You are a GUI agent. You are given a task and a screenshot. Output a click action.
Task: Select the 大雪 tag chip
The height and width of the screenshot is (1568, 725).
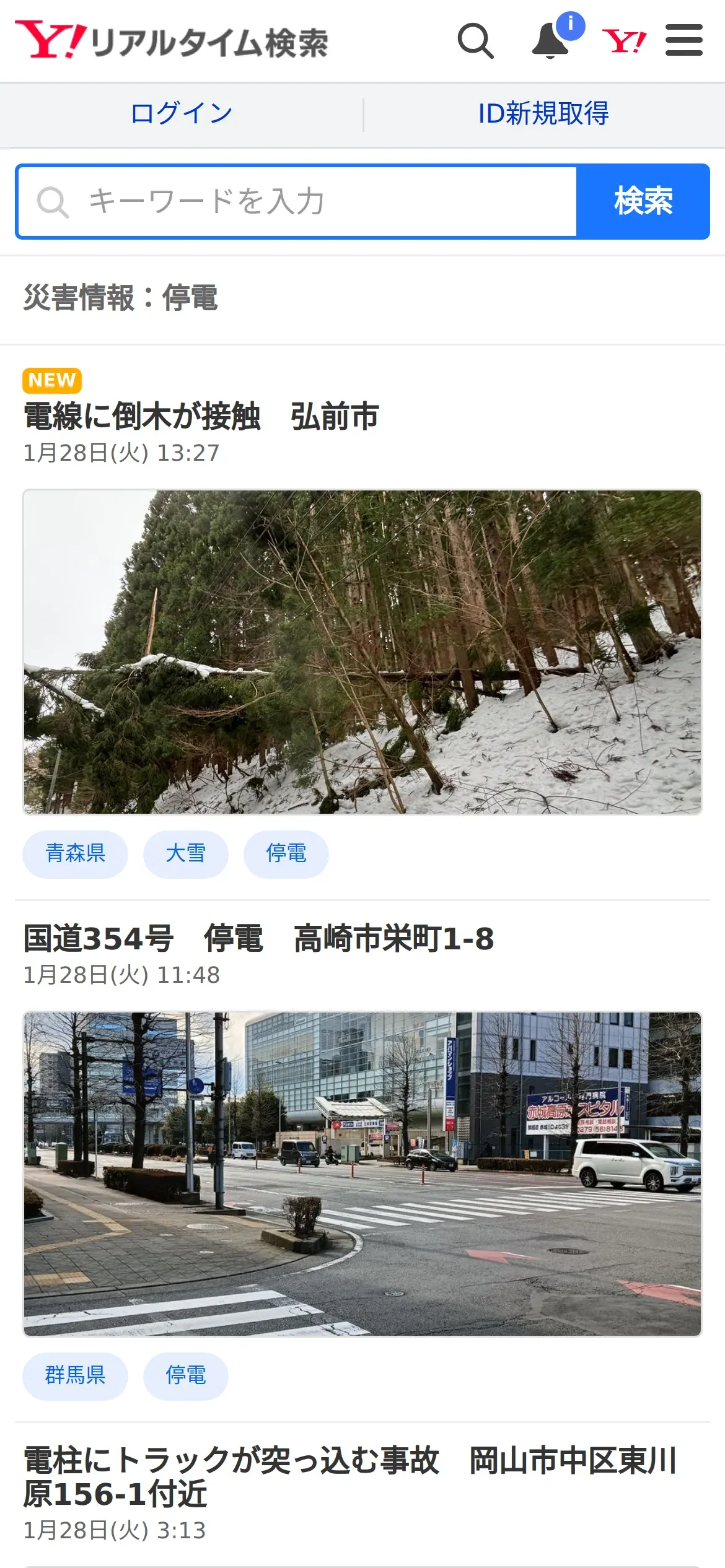tap(185, 853)
